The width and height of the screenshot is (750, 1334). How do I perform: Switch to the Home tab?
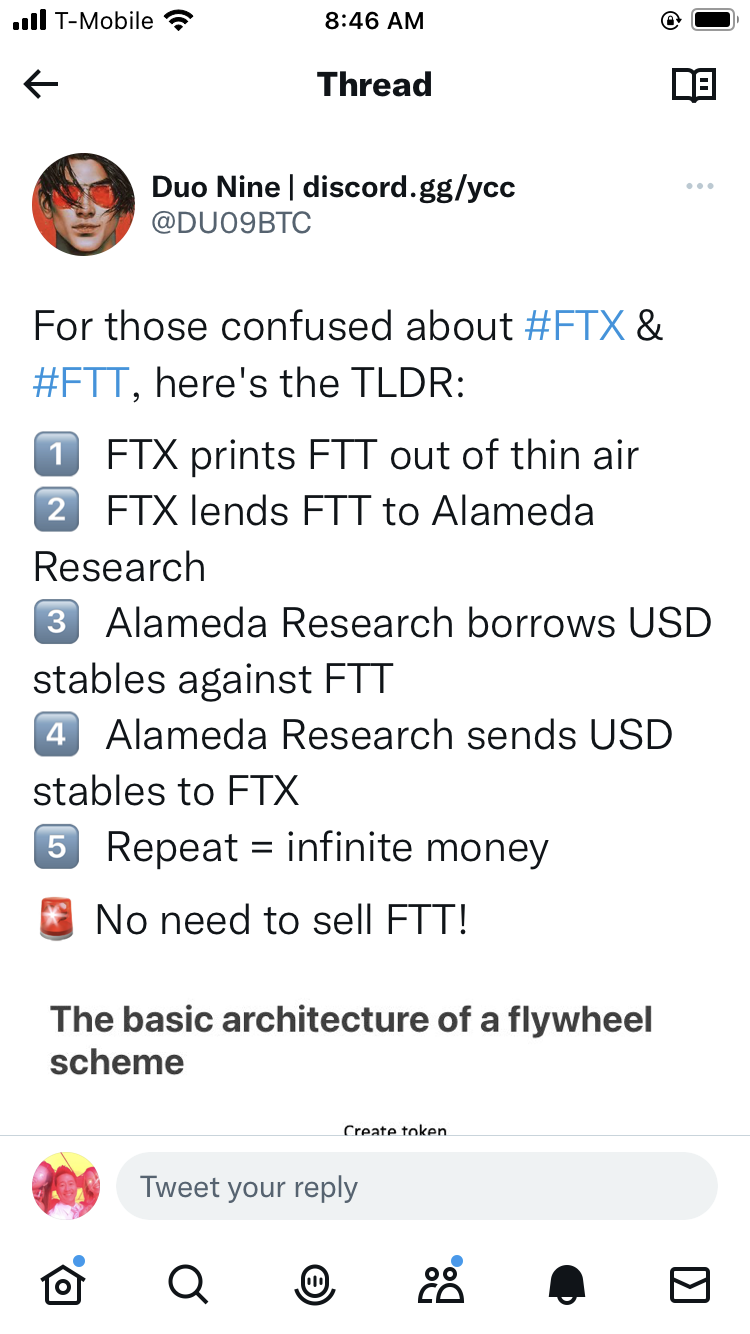pos(62,1282)
